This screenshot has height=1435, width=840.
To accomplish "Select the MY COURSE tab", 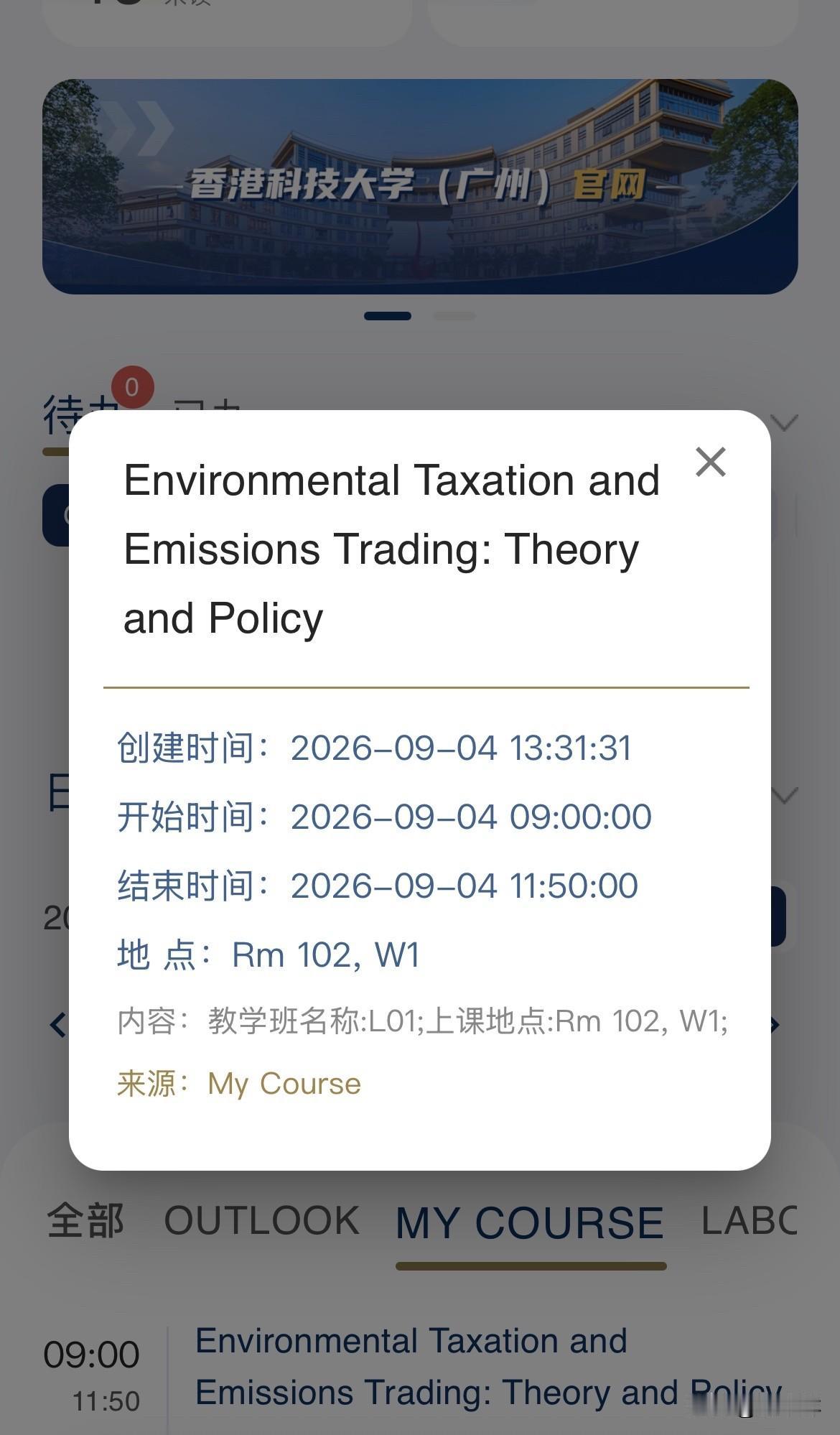I will point(530,1222).
